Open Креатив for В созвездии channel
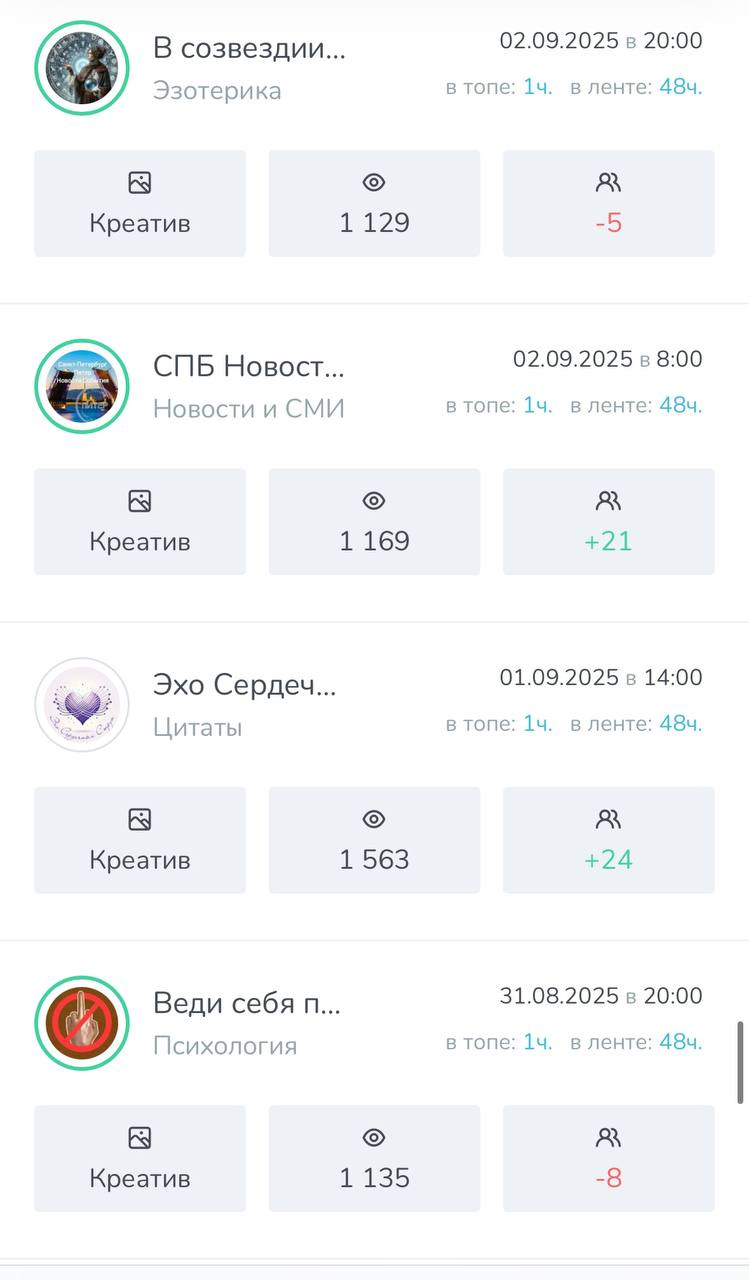The image size is (749, 1280). 140,203
